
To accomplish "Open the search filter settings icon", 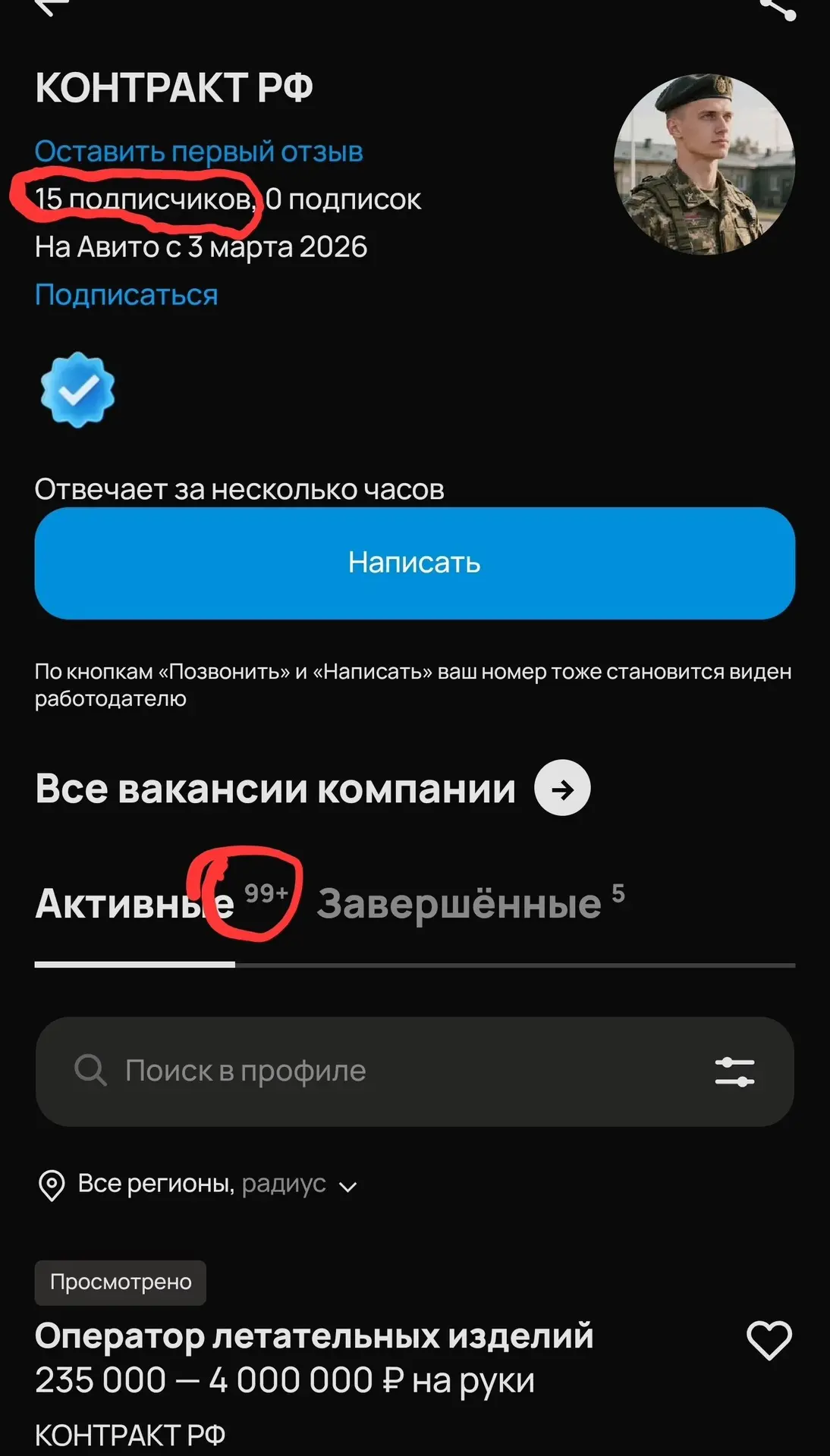I will (734, 1072).
